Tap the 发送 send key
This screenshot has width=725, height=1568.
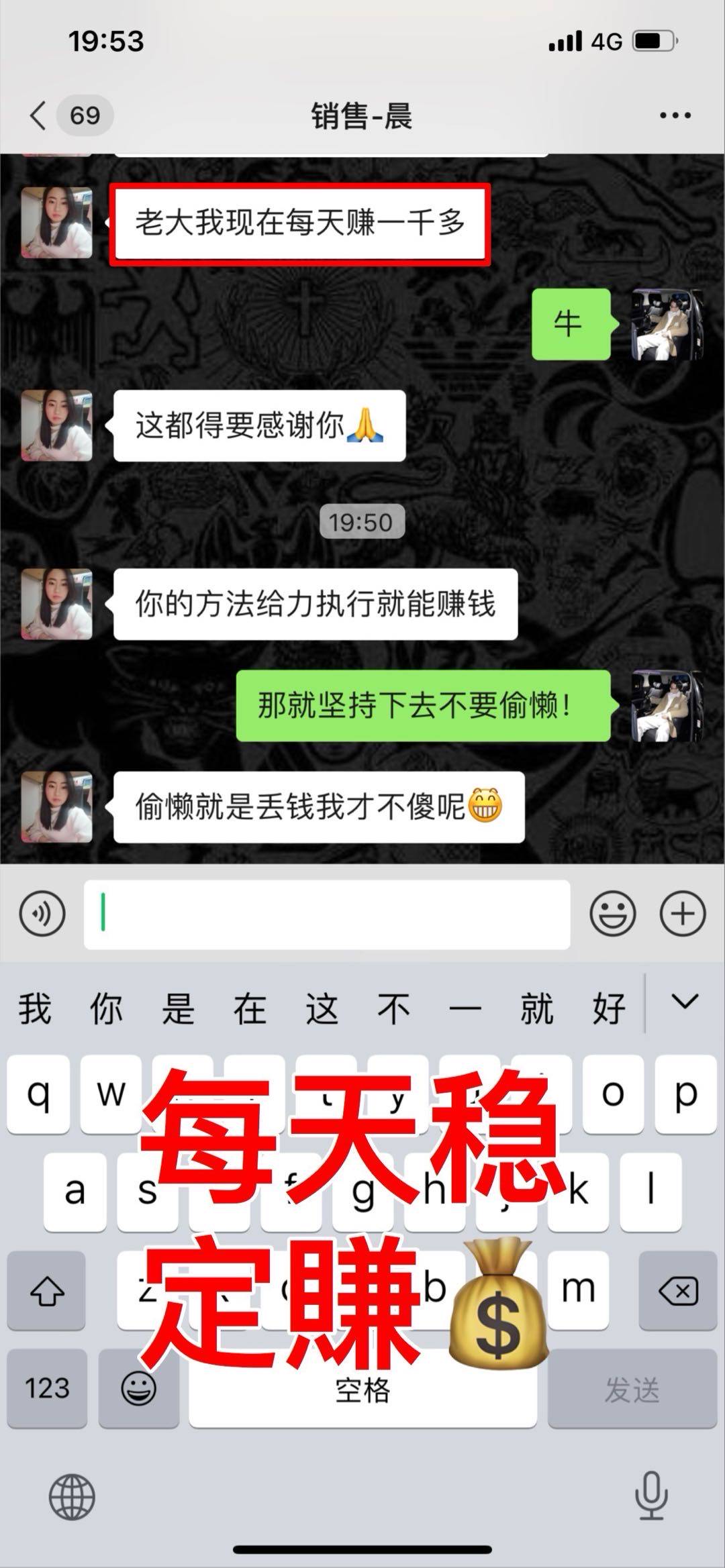click(631, 1388)
